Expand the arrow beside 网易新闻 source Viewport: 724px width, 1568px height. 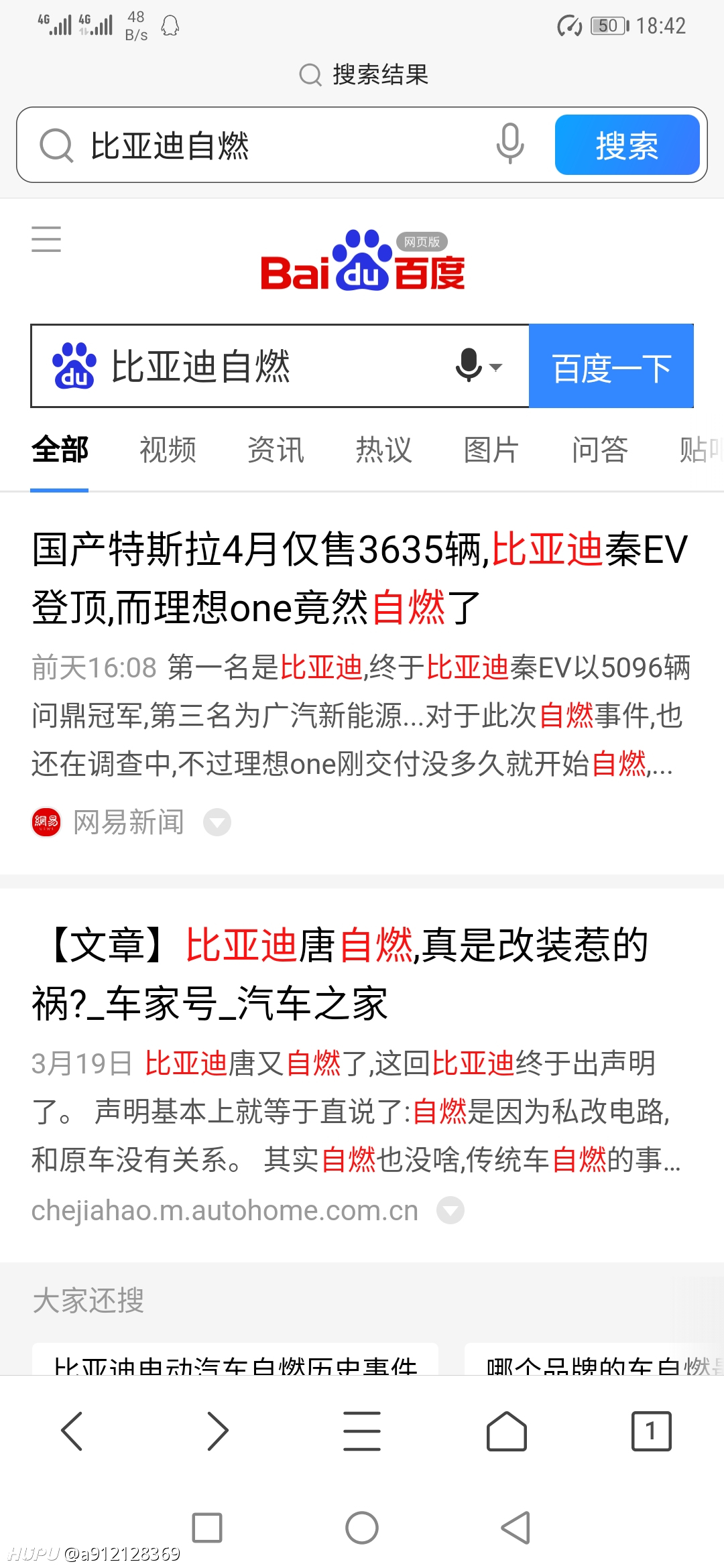217,822
